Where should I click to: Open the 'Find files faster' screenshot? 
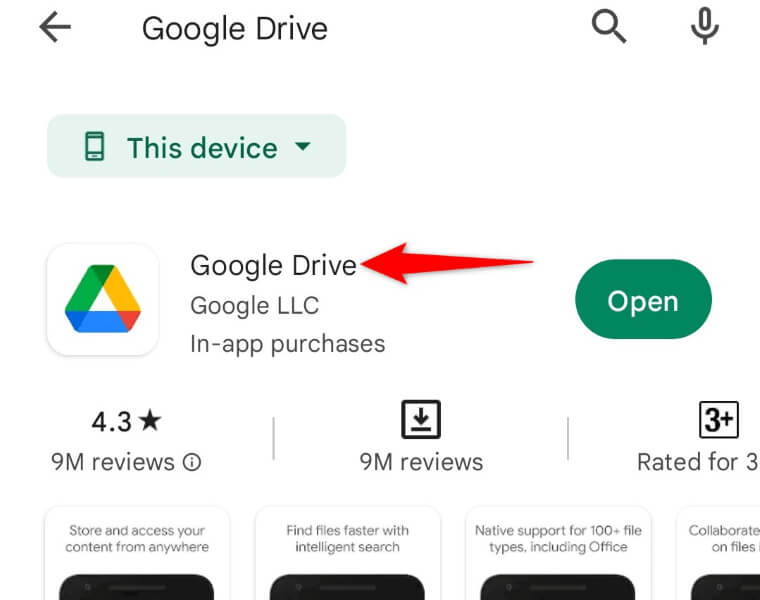[x=347, y=555]
